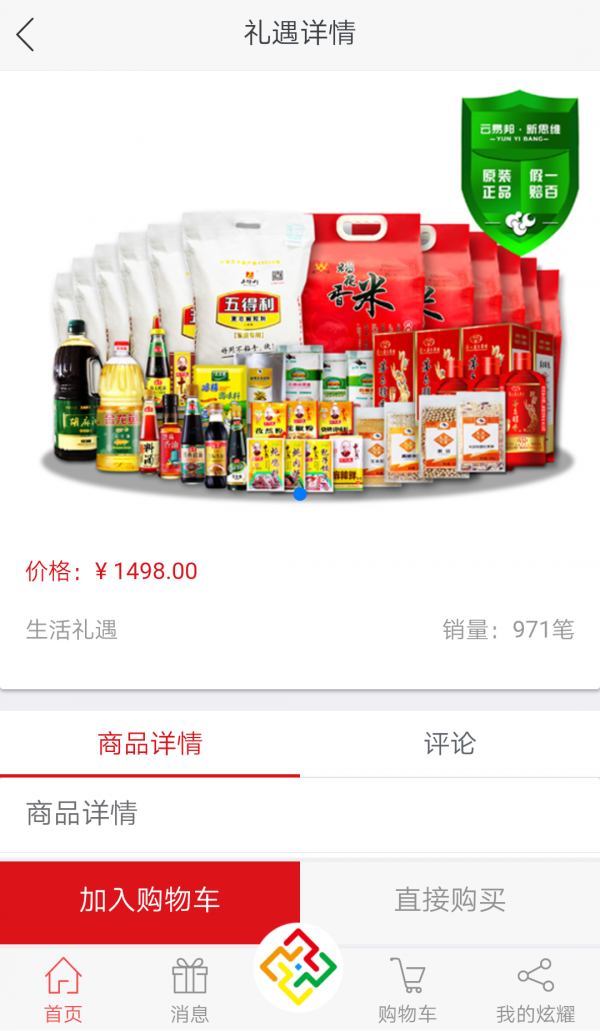Go back from 礼遇详情 page
This screenshot has height=1031, width=600.
tap(26, 35)
